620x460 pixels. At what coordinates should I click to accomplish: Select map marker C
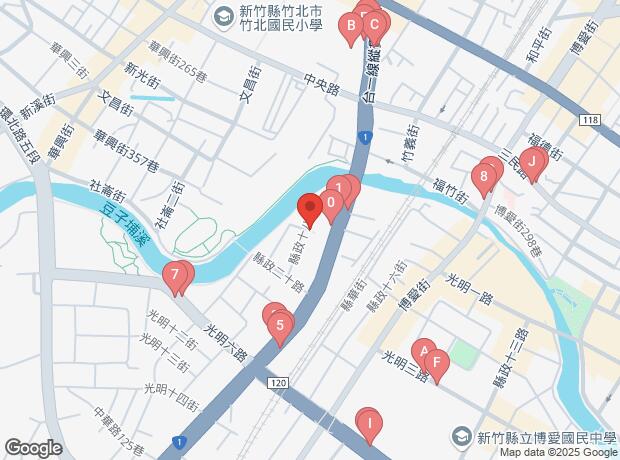tap(374, 25)
